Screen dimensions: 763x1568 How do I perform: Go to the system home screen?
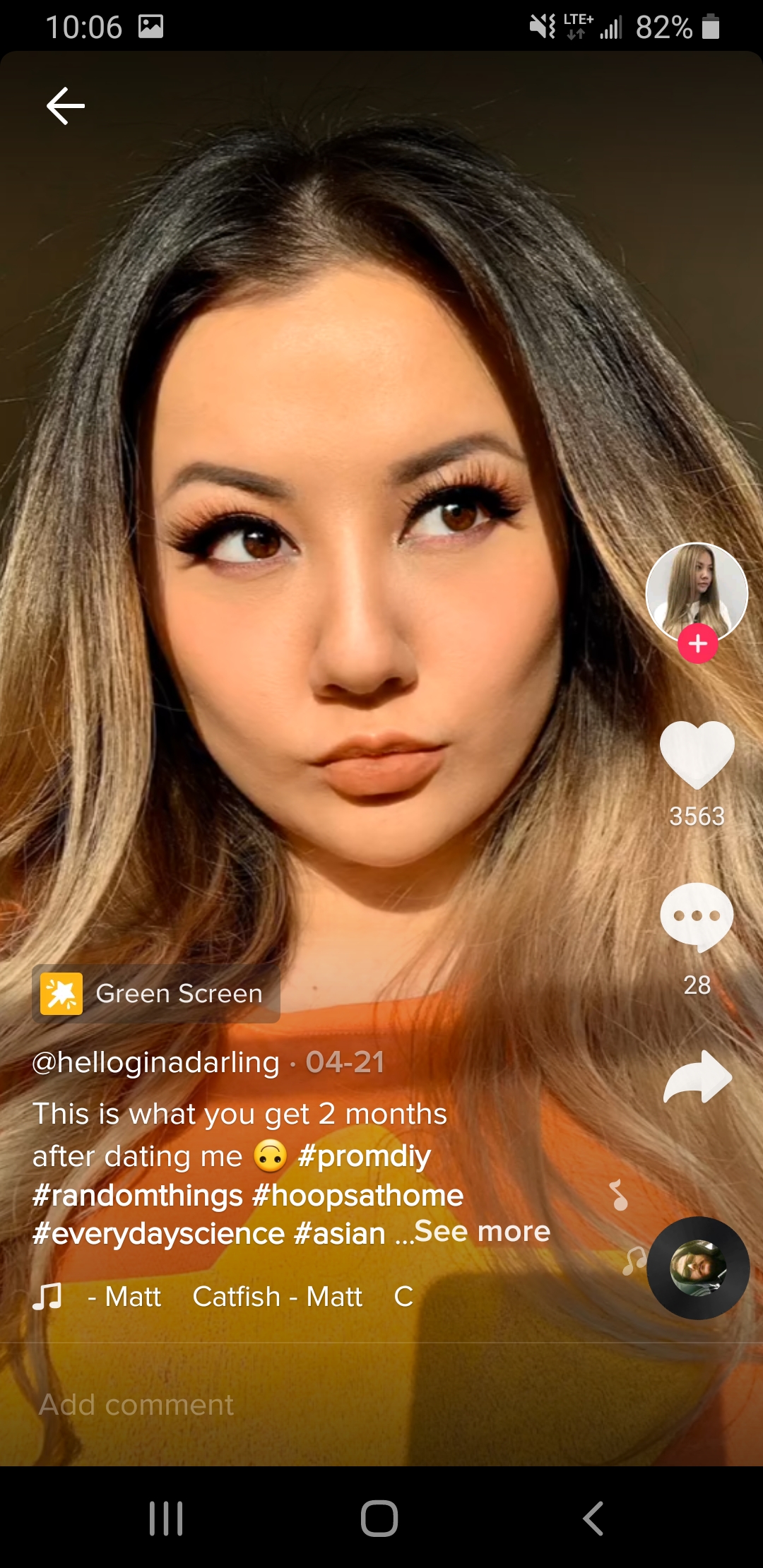(379, 1518)
